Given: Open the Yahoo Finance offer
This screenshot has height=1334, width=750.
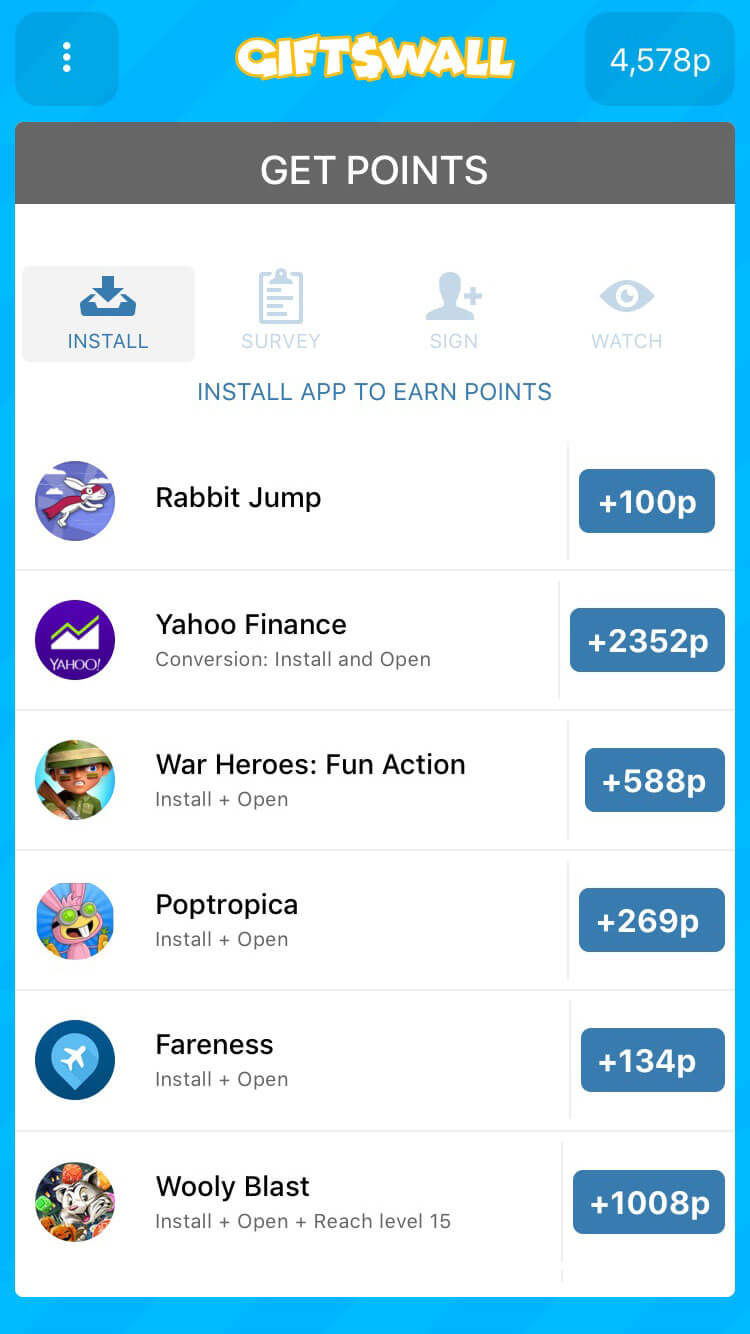Looking at the screenshot, I should point(287,640).
